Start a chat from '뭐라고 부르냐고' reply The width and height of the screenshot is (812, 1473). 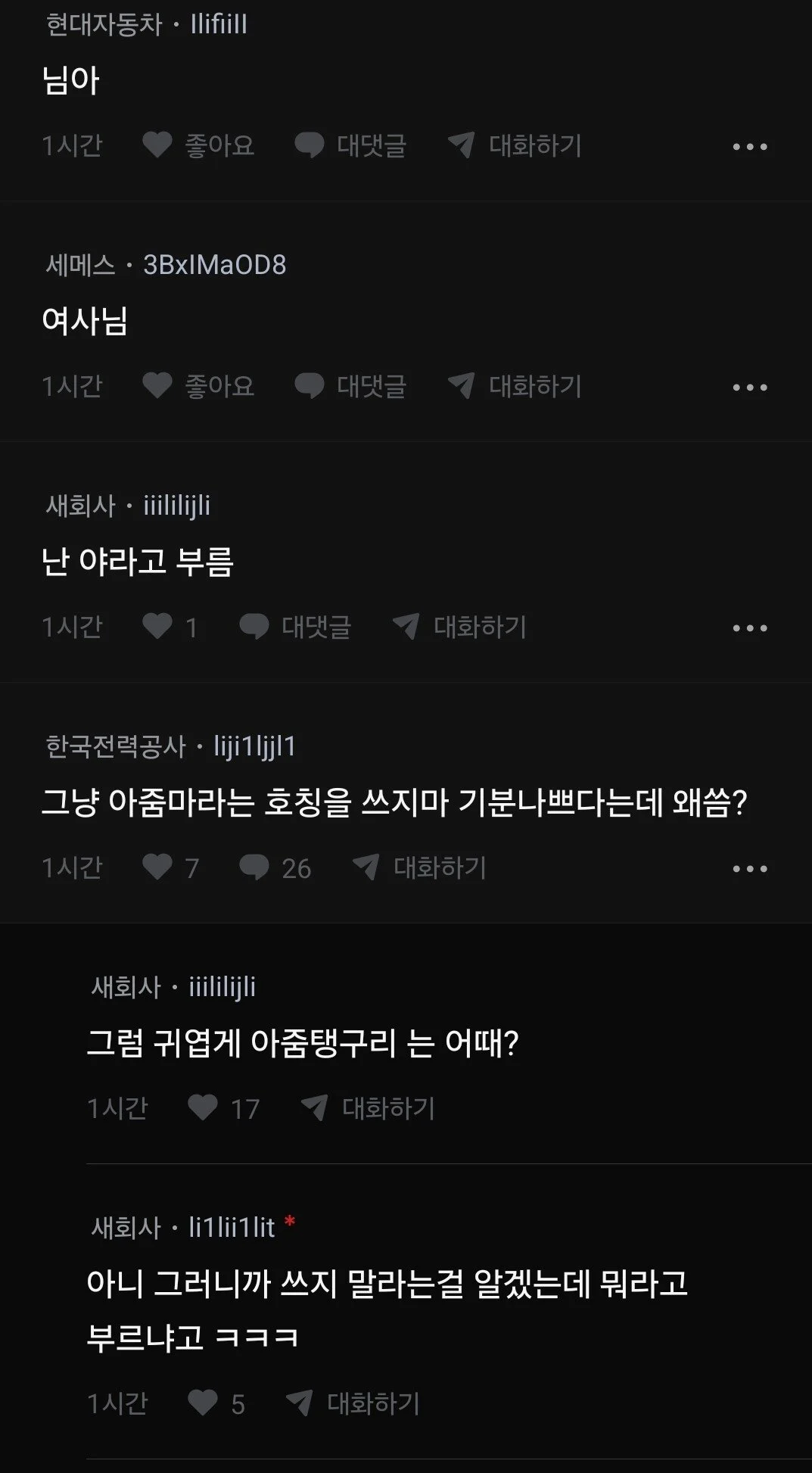click(x=353, y=1403)
